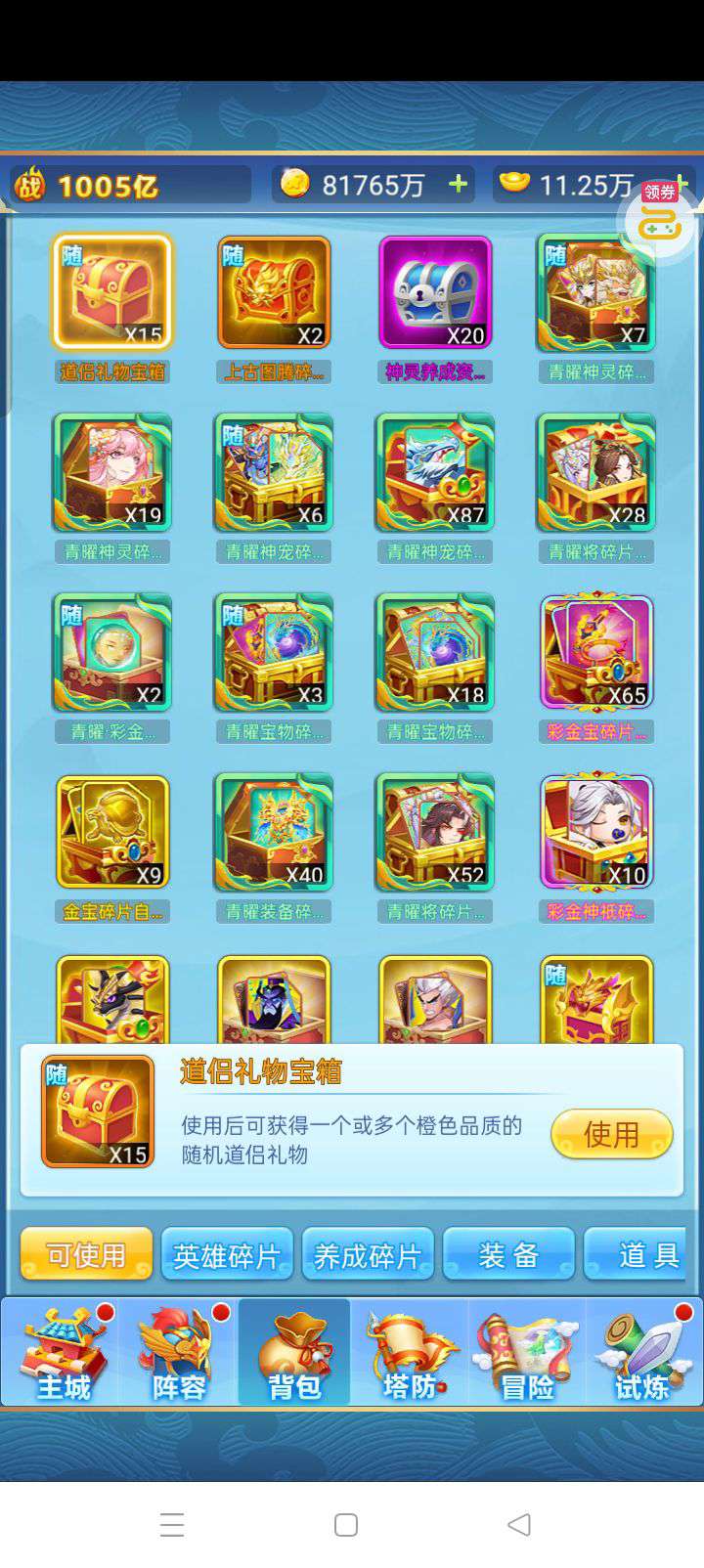
Task: Add more gold coins with plus icon
Action: [x=458, y=184]
